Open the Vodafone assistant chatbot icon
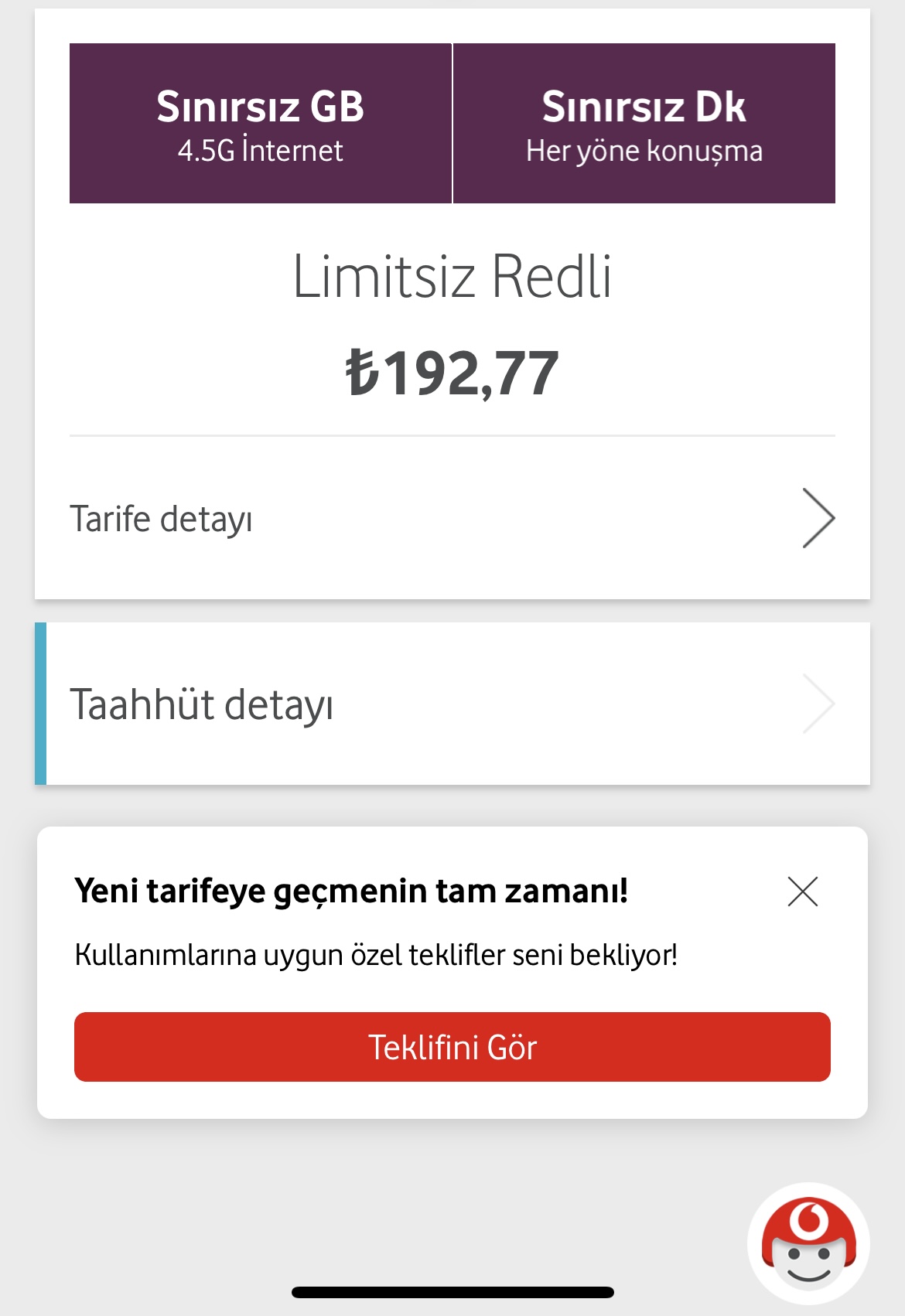Screen dimensions: 905x1316 808,1244
